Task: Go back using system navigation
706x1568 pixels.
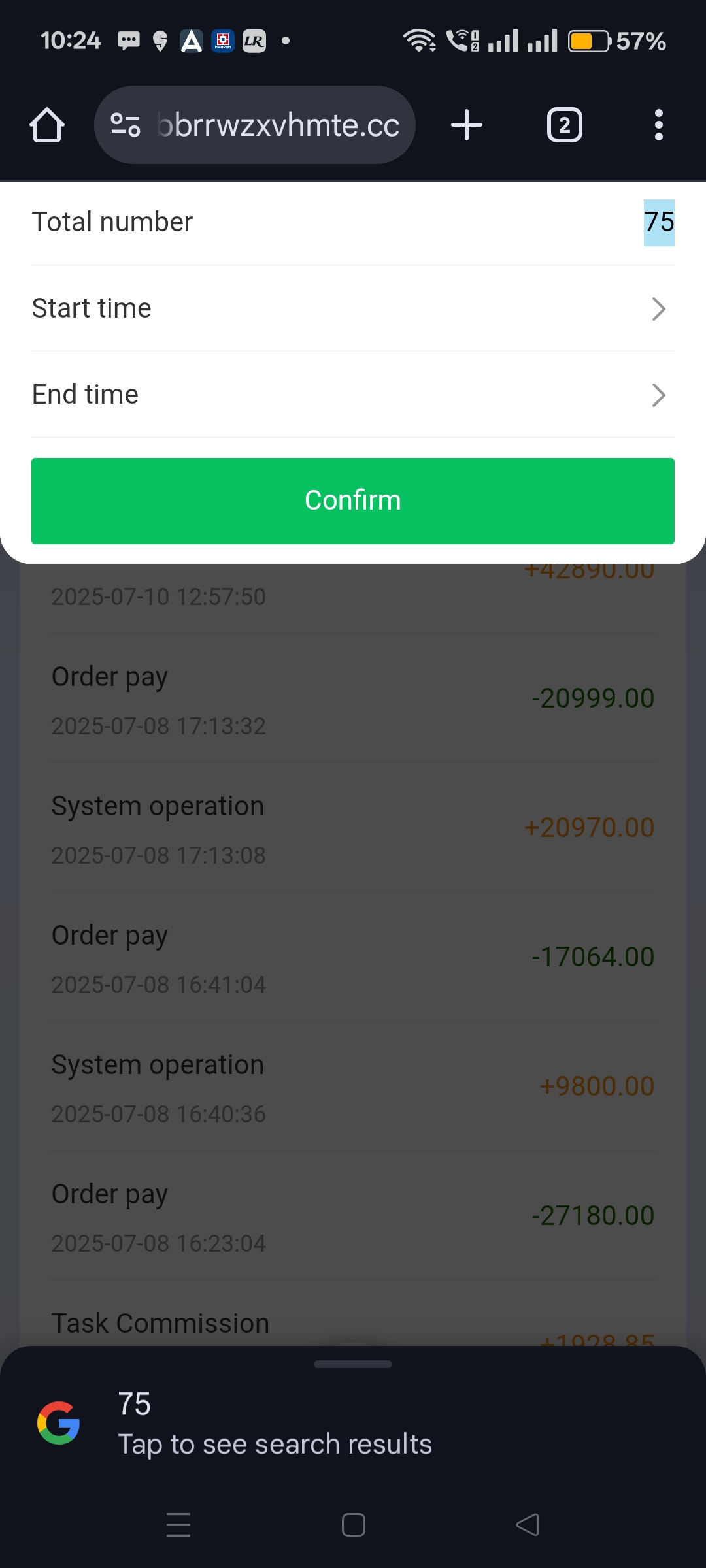Action: 527,1525
